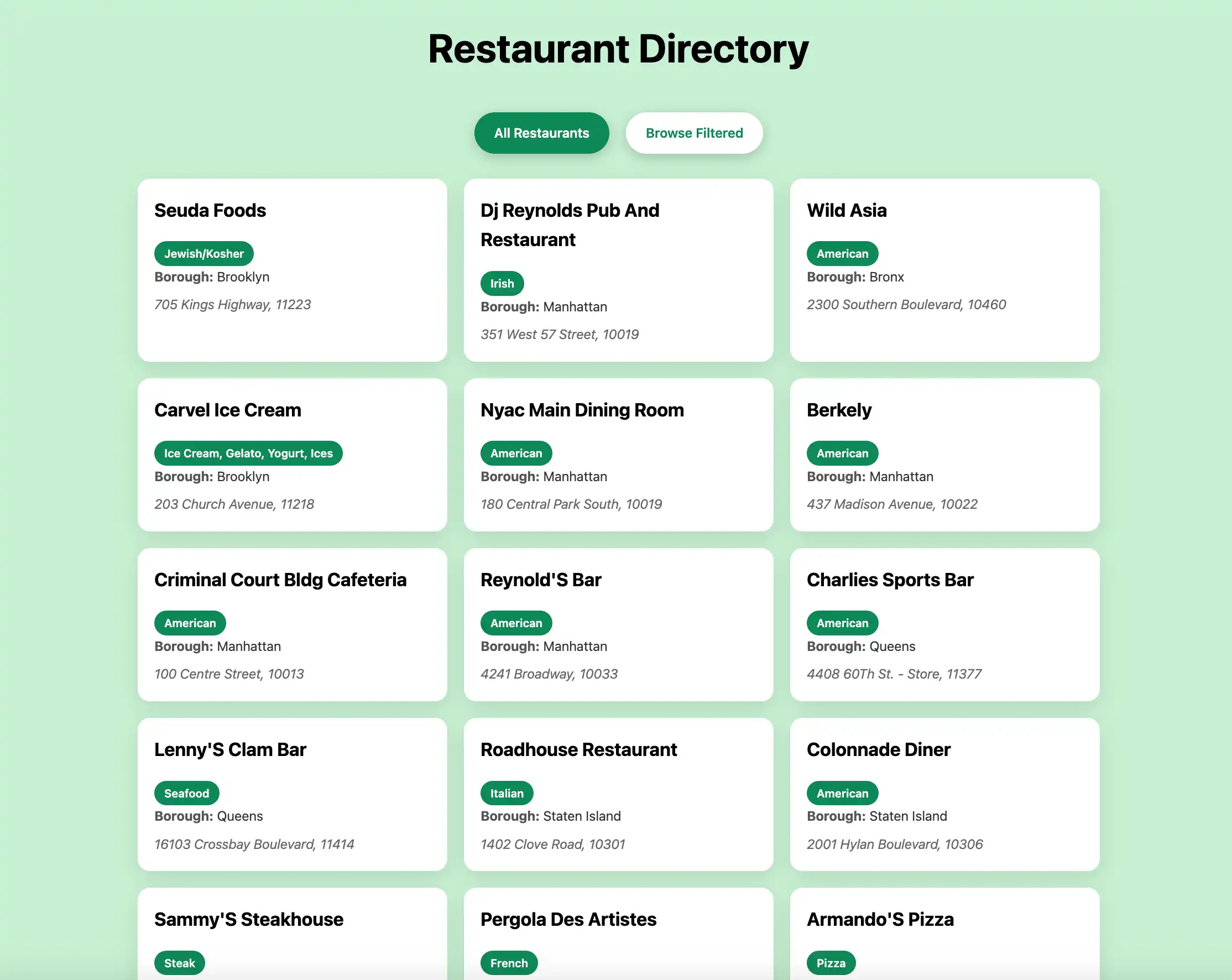Switch to the Browse Filtered tab
The image size is (1232, 980).
pos(694,133)
